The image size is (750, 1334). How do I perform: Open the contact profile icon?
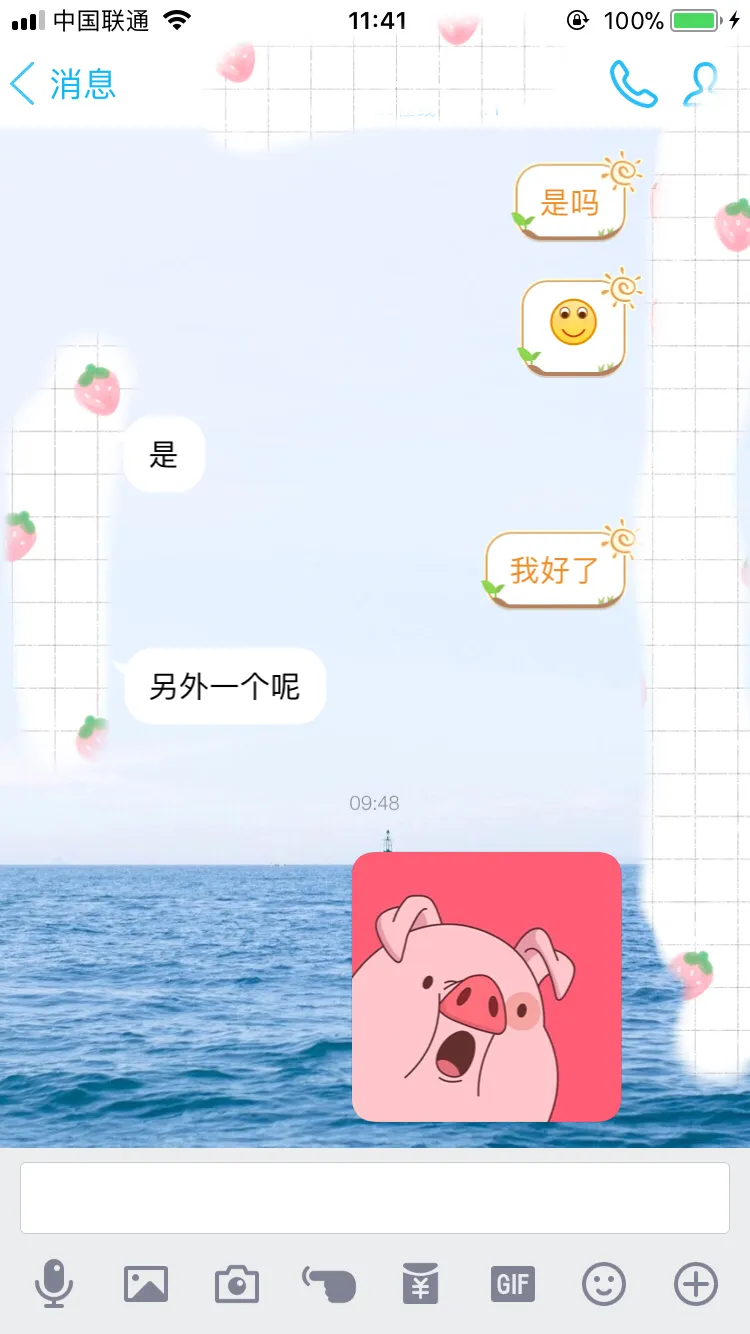[x=702, y=85]
